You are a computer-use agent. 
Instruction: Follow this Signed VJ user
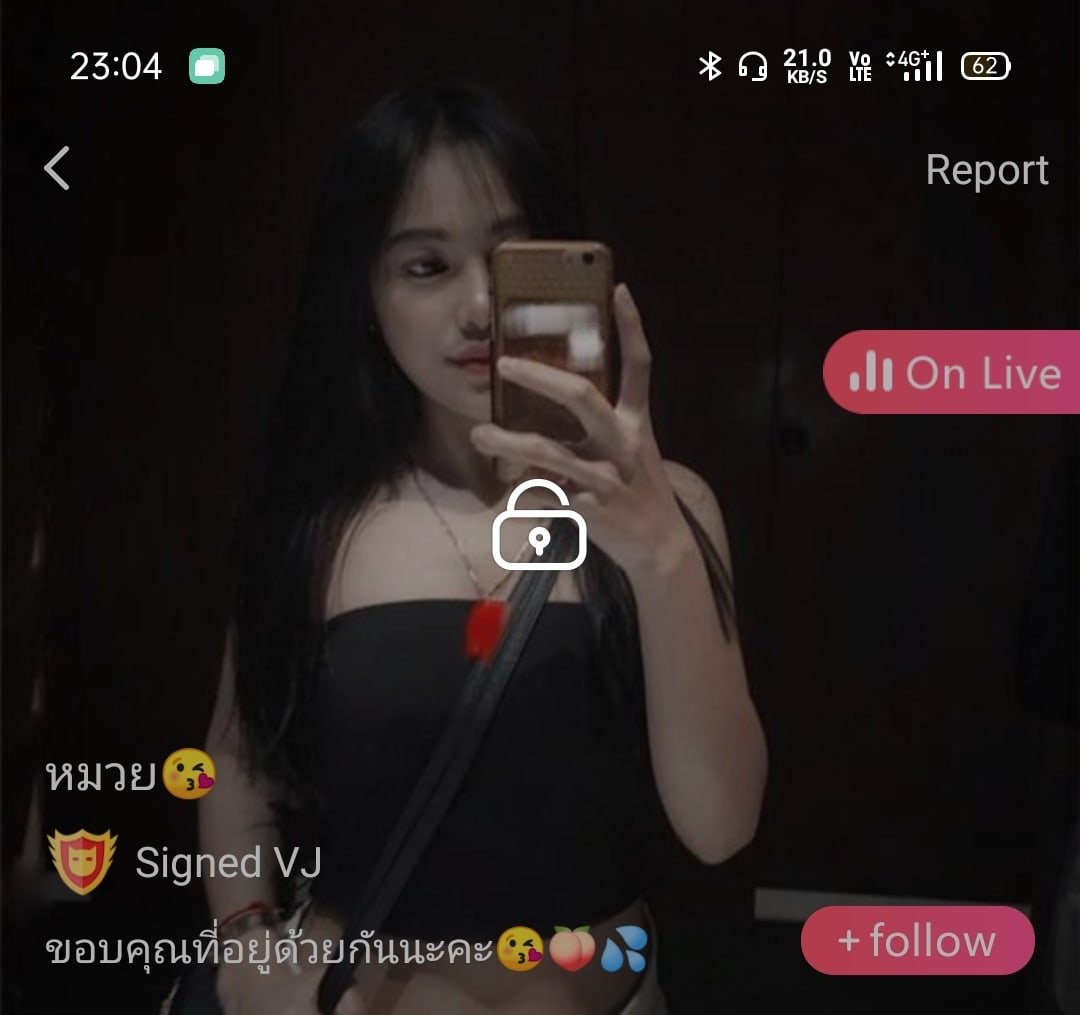(917, 940)
